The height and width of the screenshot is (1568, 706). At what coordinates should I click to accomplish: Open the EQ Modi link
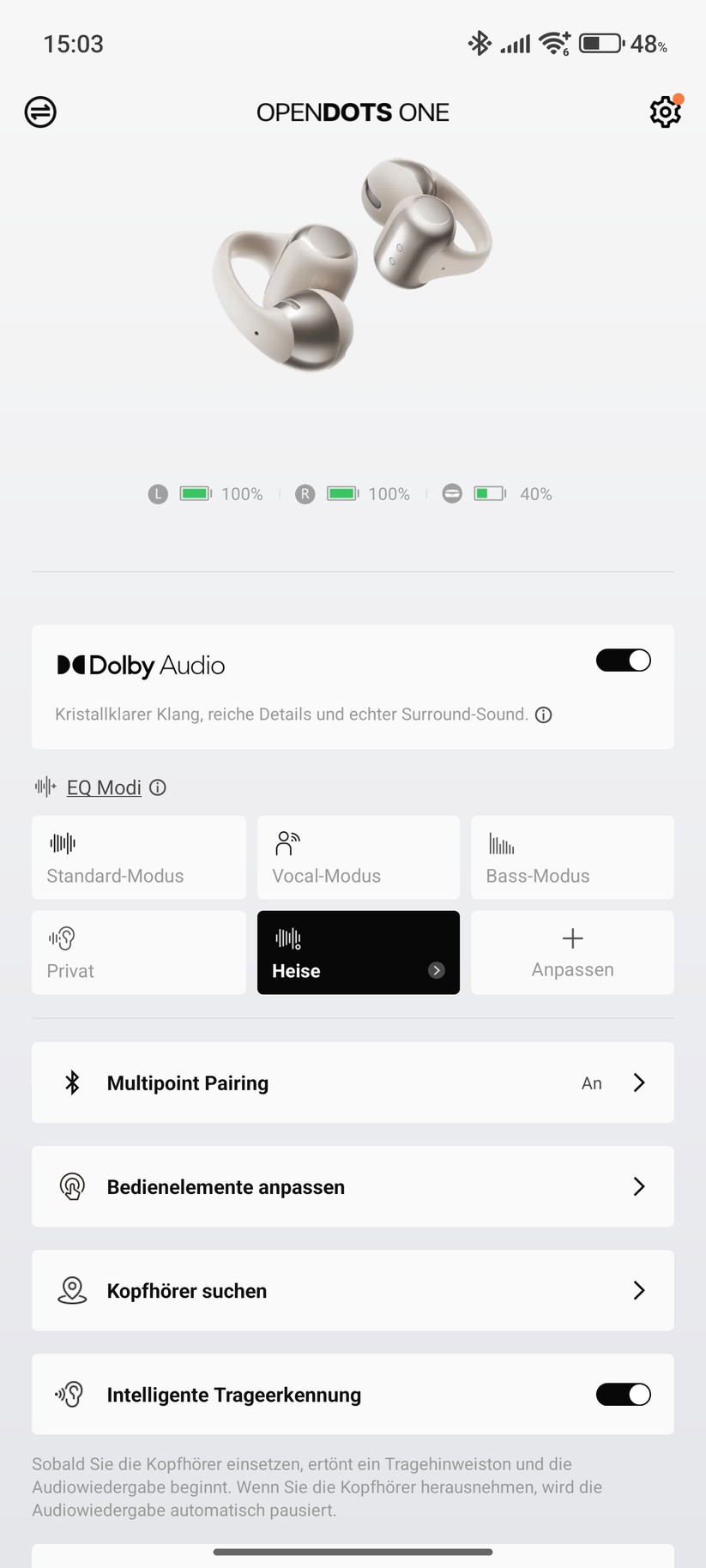click(x=104, y=787)
